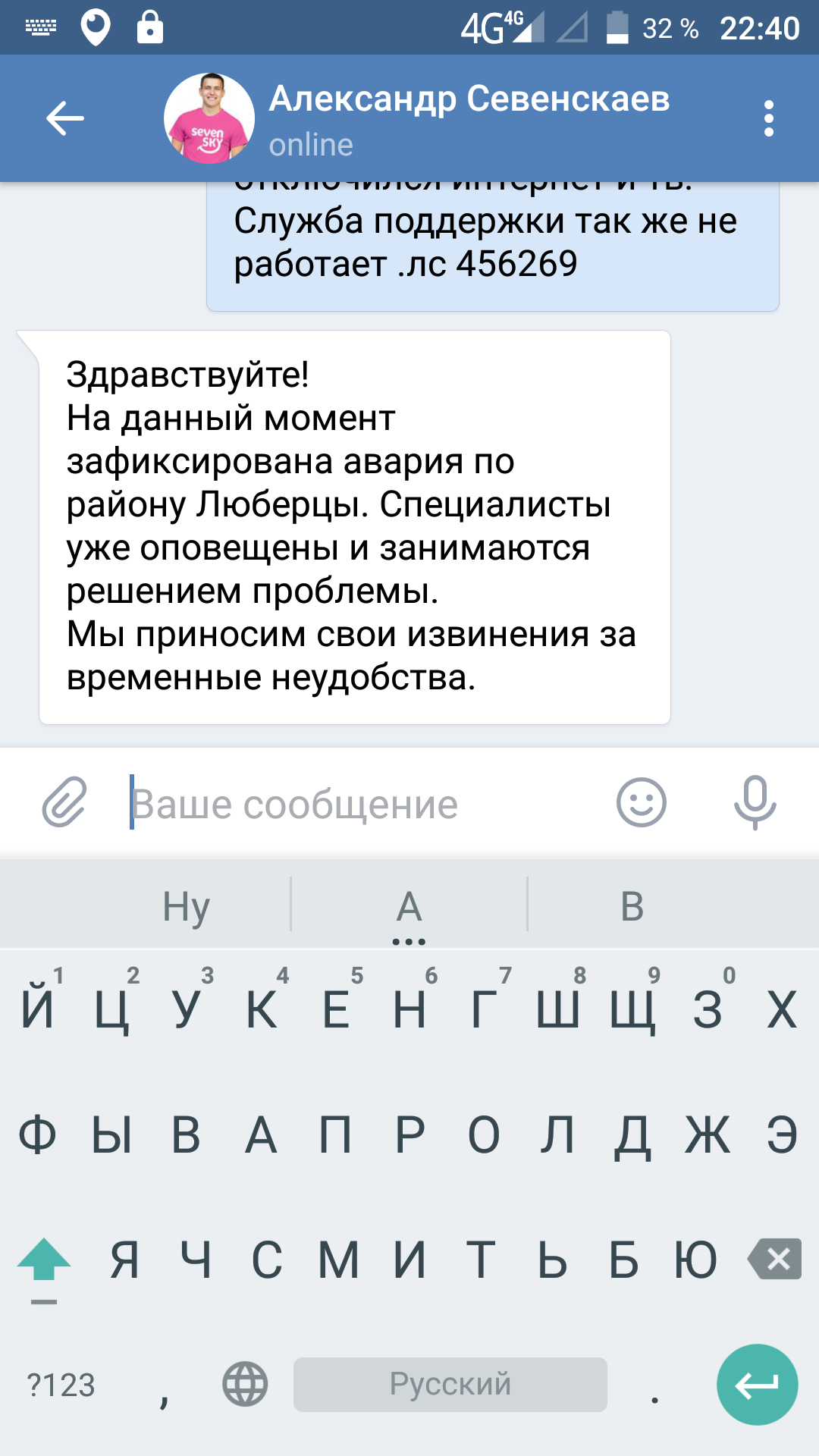This screenshot has height=1456, width=819.
Task: Open Александр Севенскаев's profile from the avatar
Action: [209, 118]
